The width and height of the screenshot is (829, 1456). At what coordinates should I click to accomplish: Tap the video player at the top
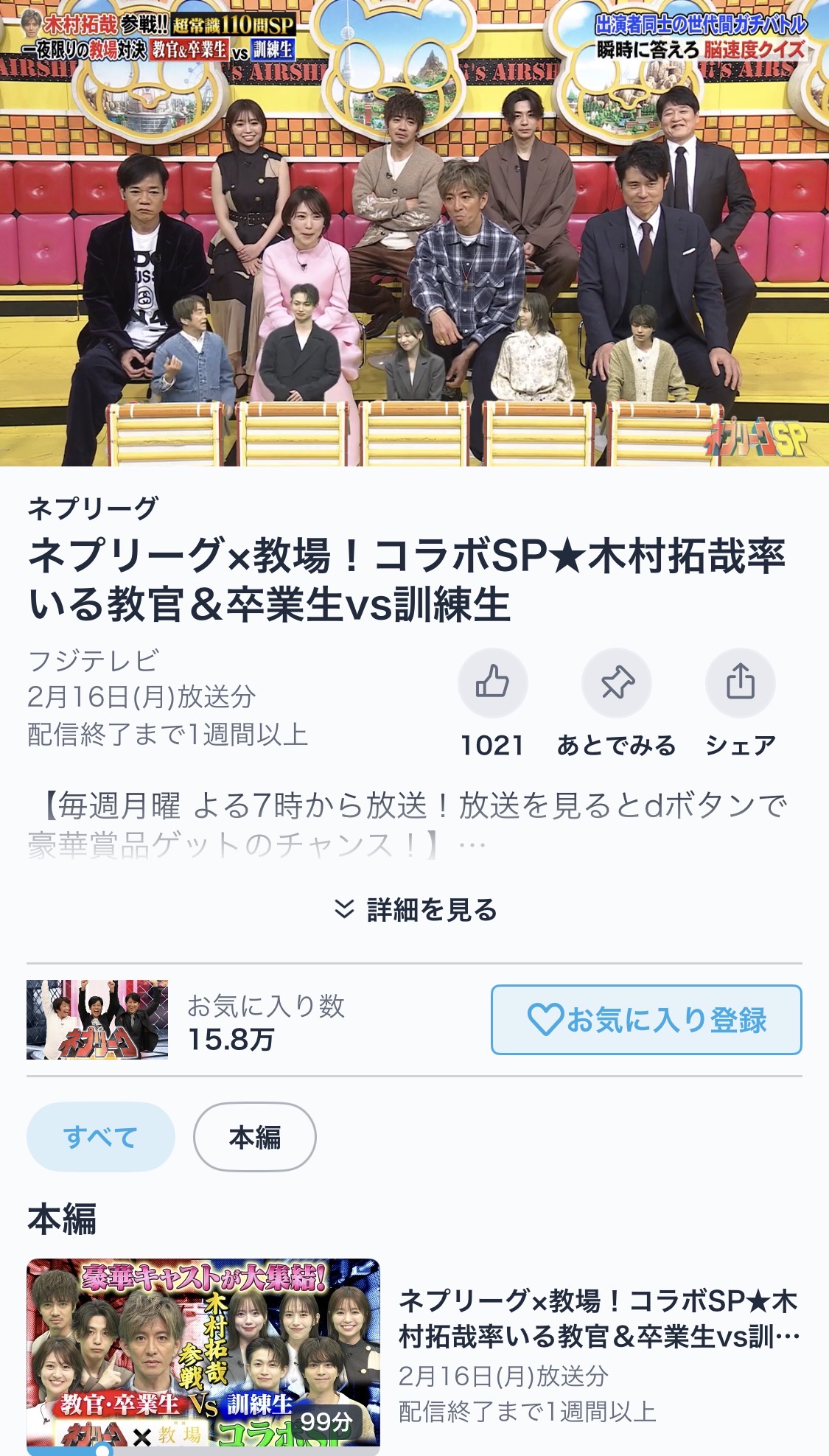pos(414,233)
